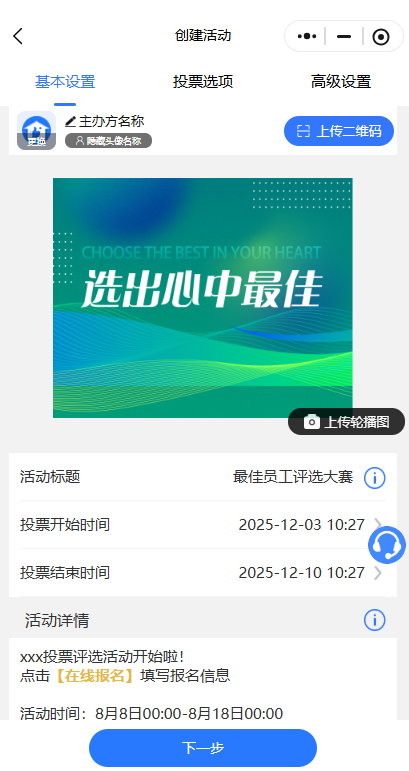
Task: Edit the 主办方名称 field
Action: [x=105, y=121]
